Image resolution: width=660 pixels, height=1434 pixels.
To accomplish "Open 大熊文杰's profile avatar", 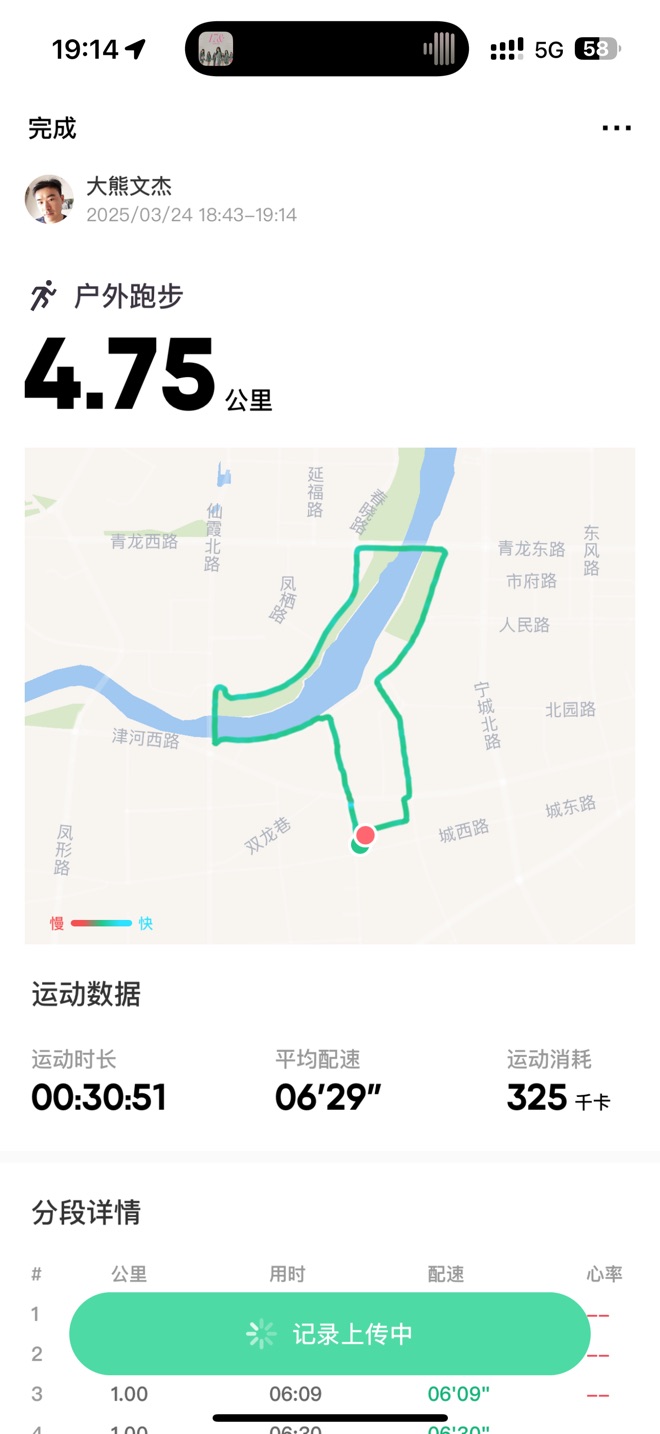I will [49, 199].
